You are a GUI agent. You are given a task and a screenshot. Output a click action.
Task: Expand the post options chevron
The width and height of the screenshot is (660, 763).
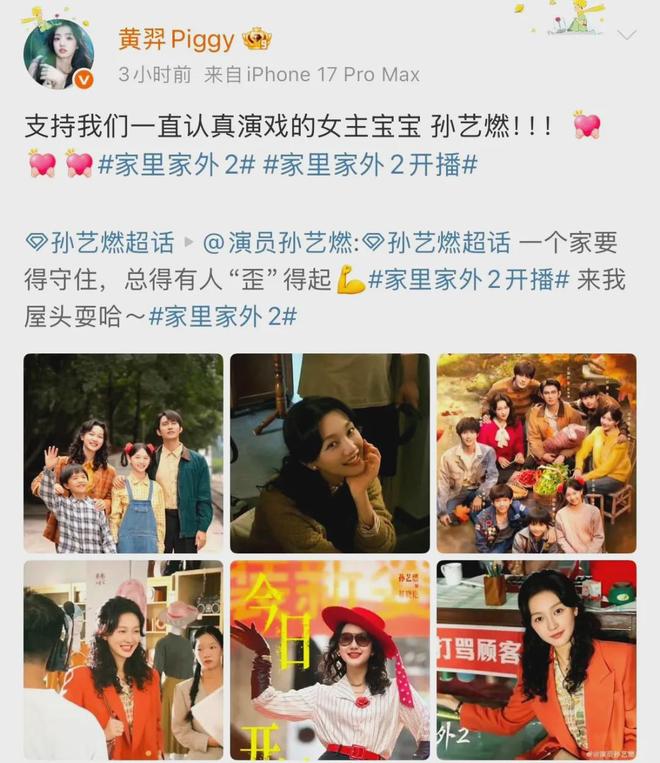[x=627, y=36]
